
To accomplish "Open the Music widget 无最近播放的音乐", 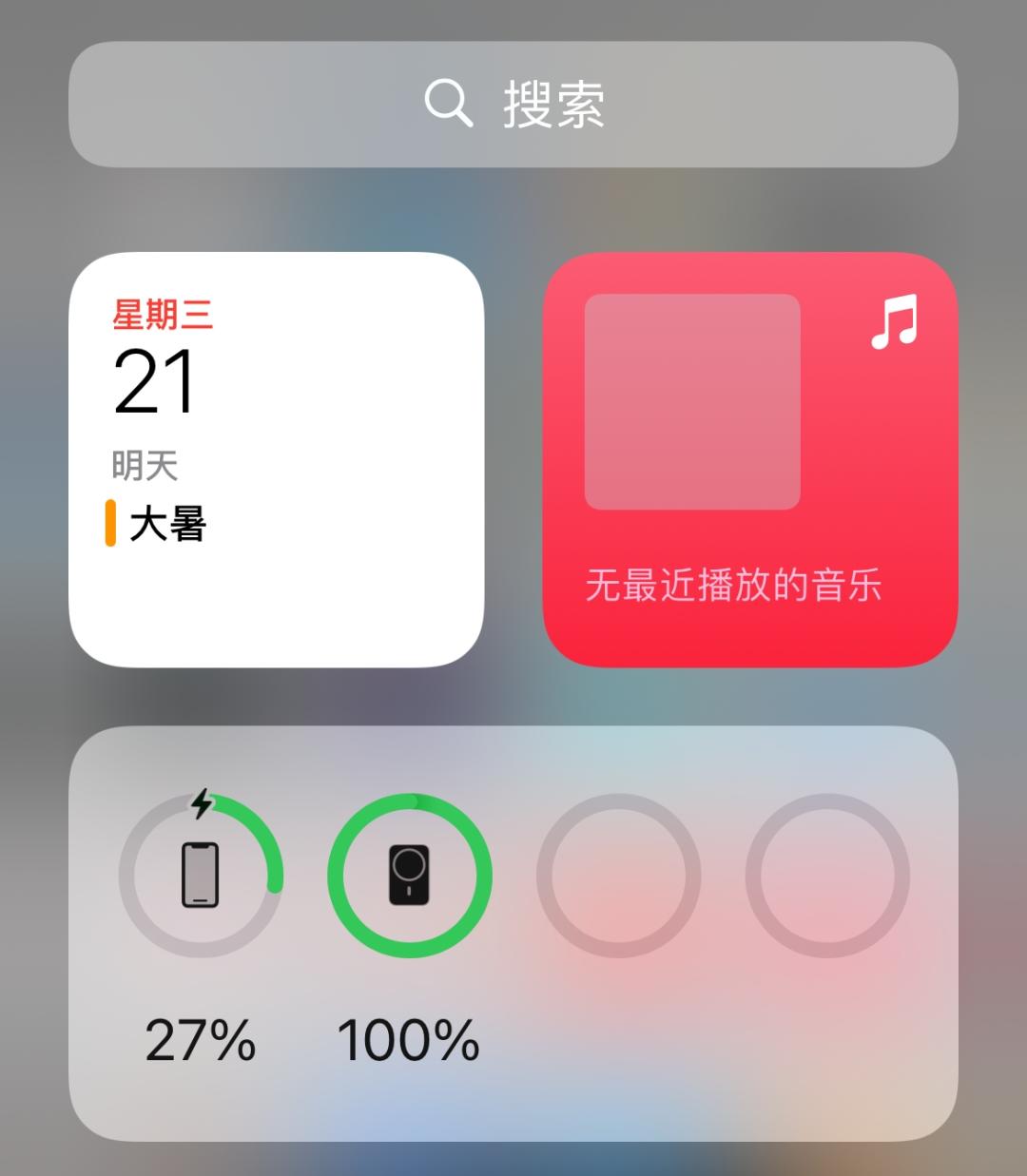I will (749, 459).
